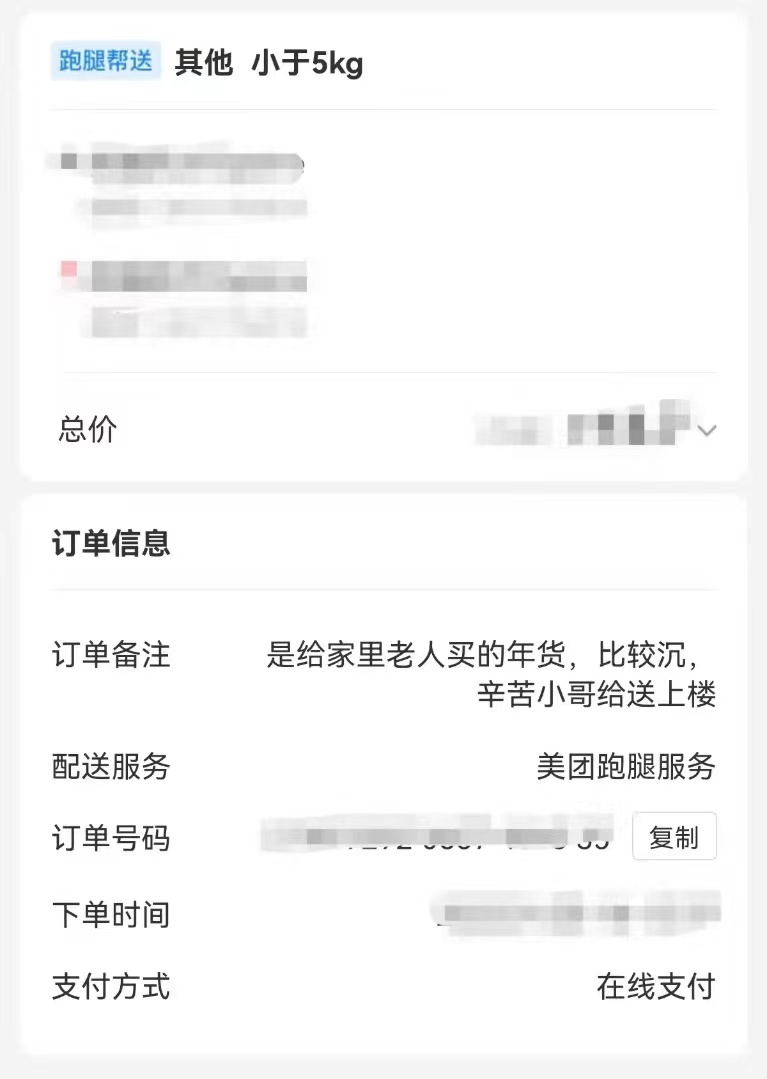Tap the 支付方式 payment method row

tap(112, 988)
